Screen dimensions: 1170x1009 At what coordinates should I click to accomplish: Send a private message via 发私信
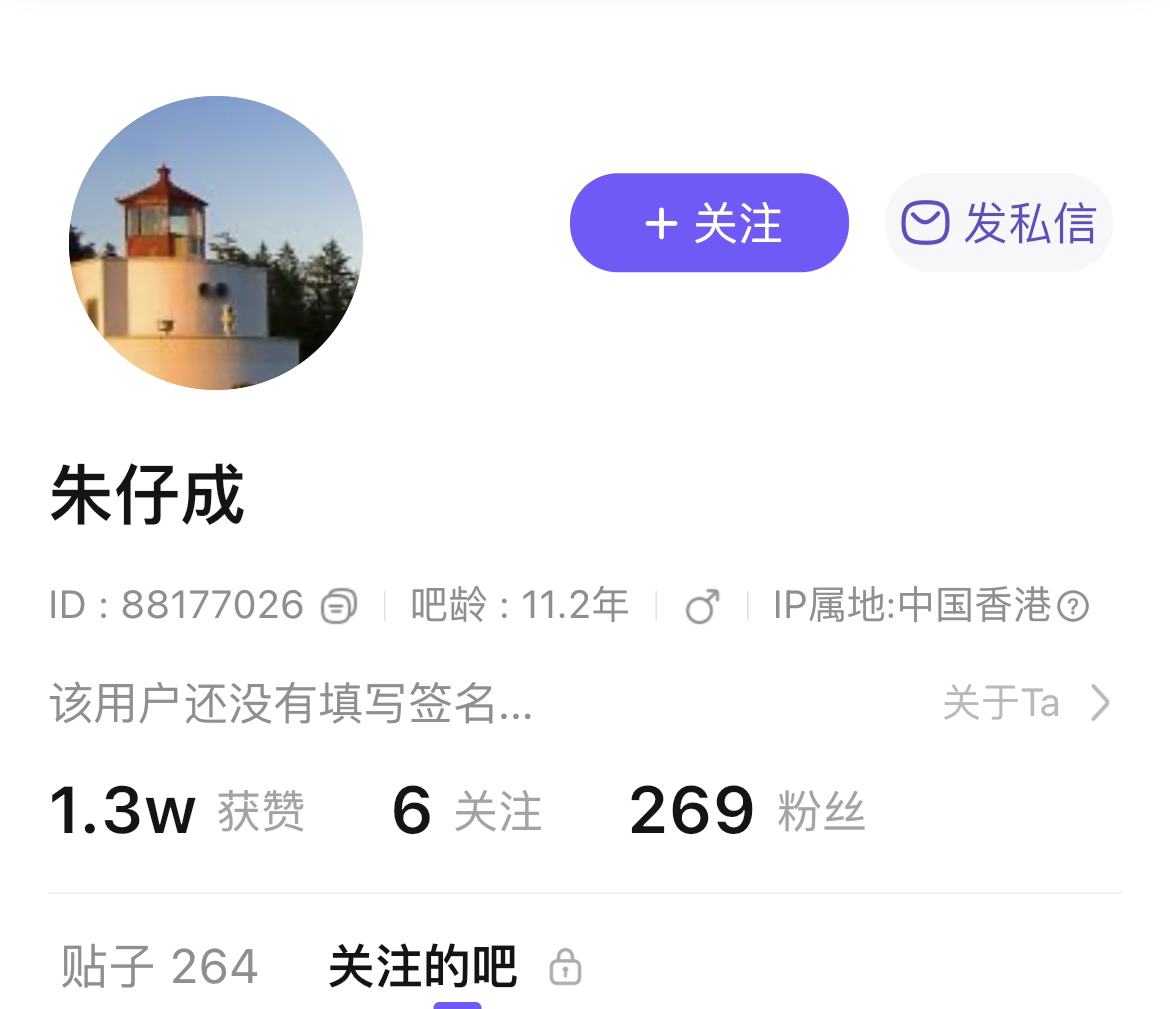(x=998, y=223)
